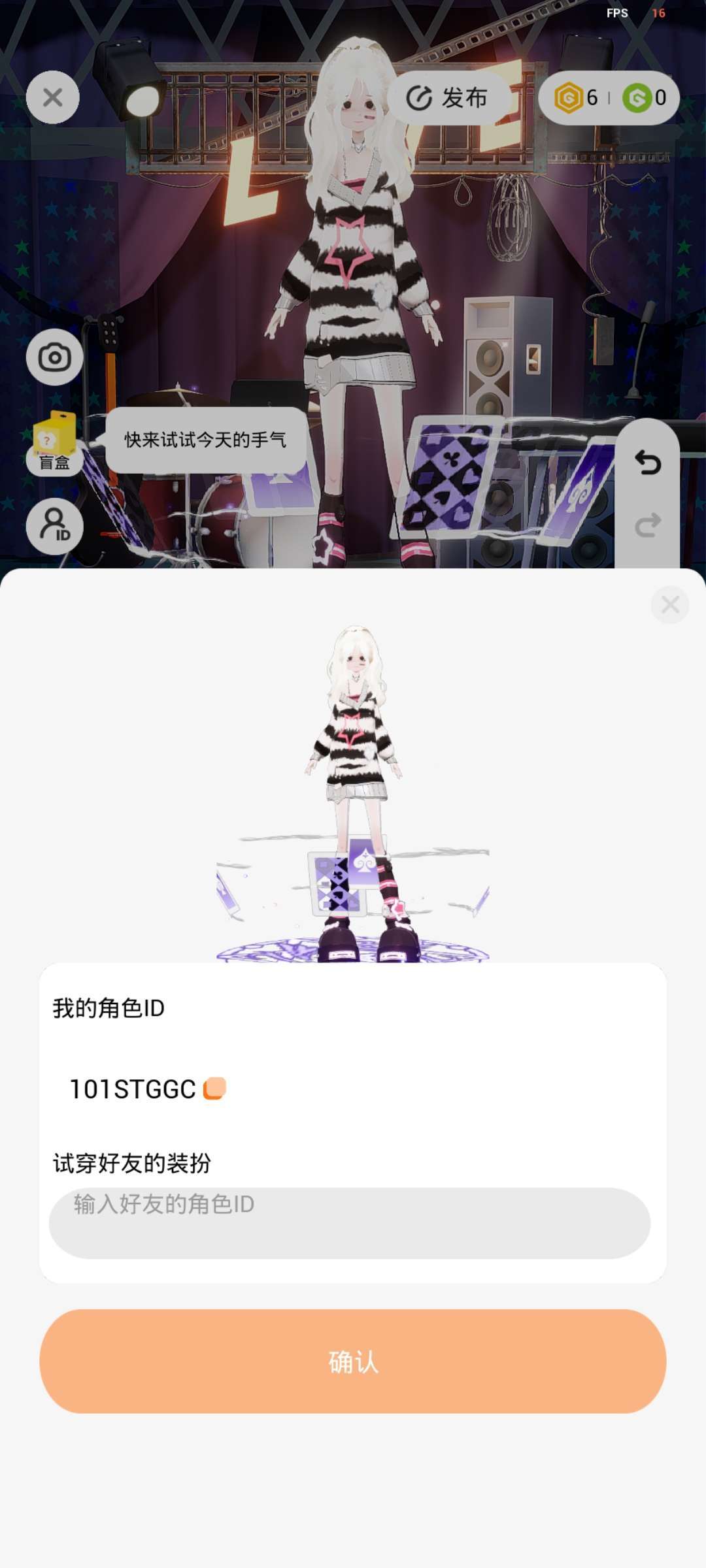Open the 盲盒 blind box
Screen dimensions: 706x1568
click(x=54, y=442)
